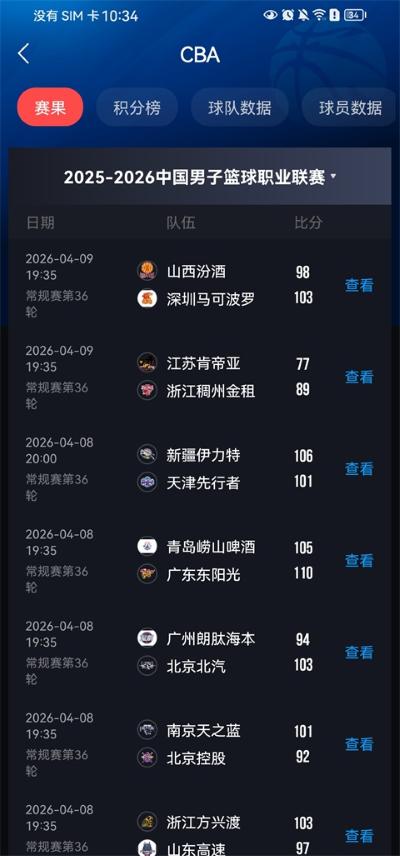Viewport: 400px width, 856px height.
Task: Open the 球队数据 tab
Action: (240, 108)
